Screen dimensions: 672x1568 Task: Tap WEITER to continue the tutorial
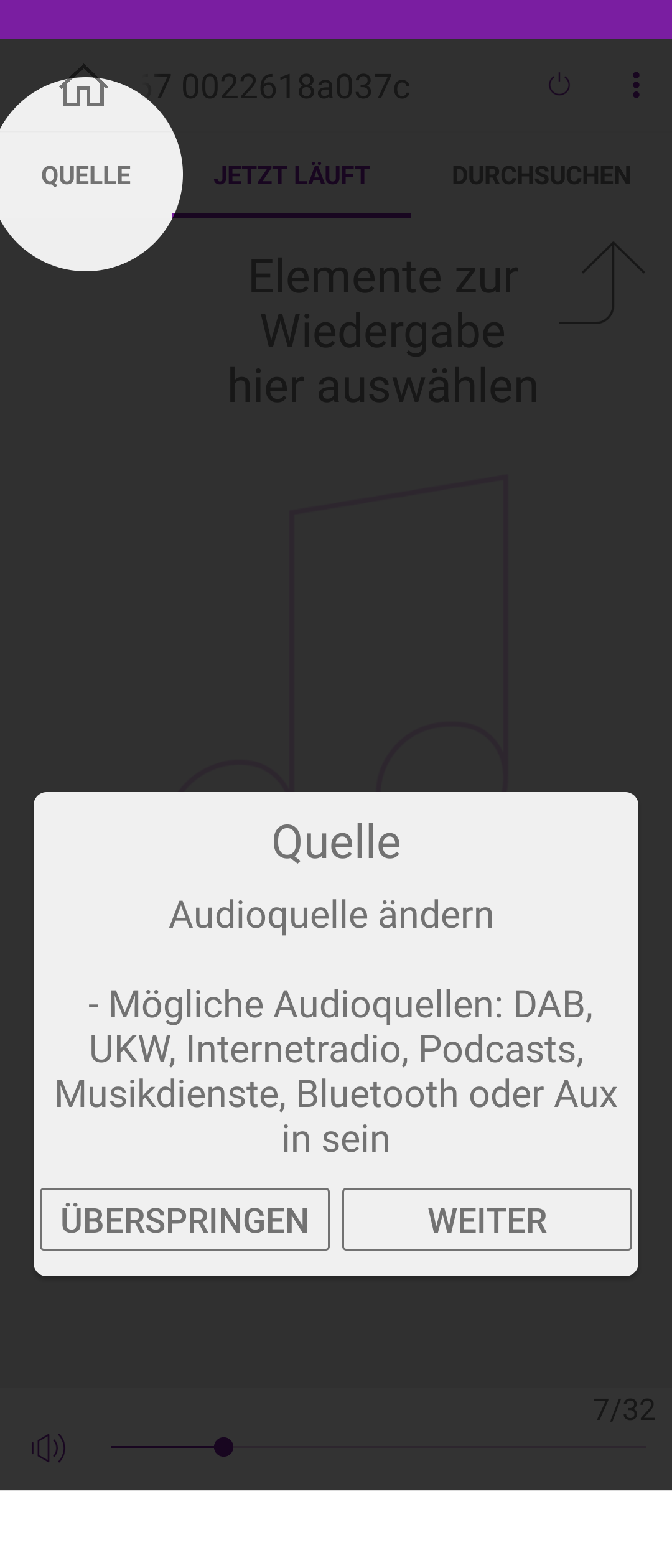487,1220
